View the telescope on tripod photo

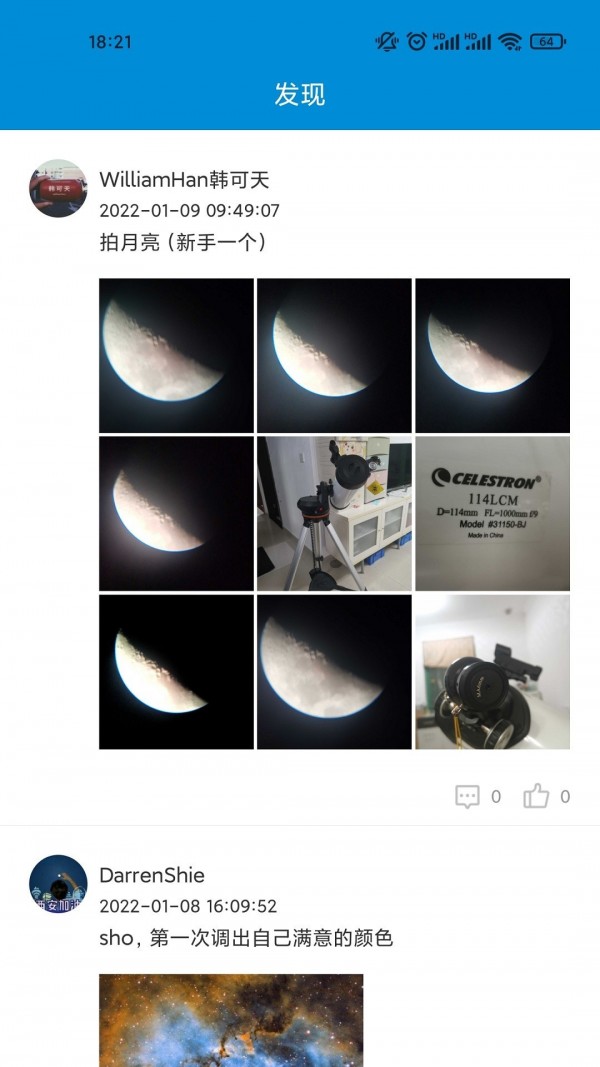(334, 513)
